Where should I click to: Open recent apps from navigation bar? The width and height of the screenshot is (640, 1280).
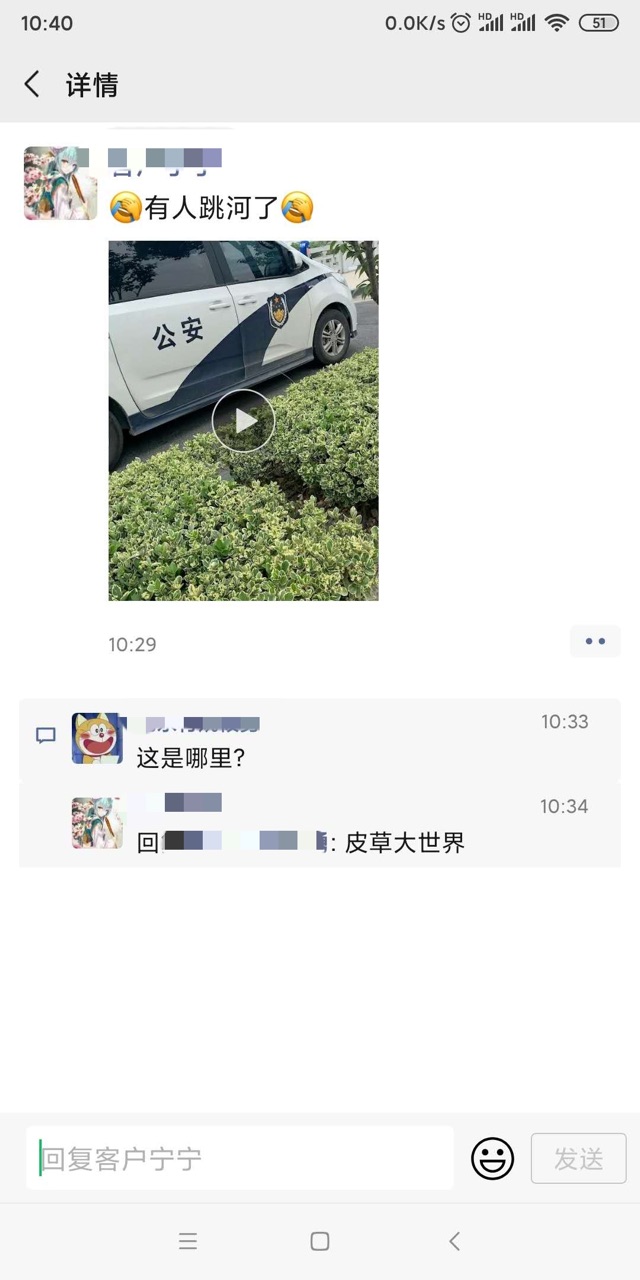coord(188,1241)
